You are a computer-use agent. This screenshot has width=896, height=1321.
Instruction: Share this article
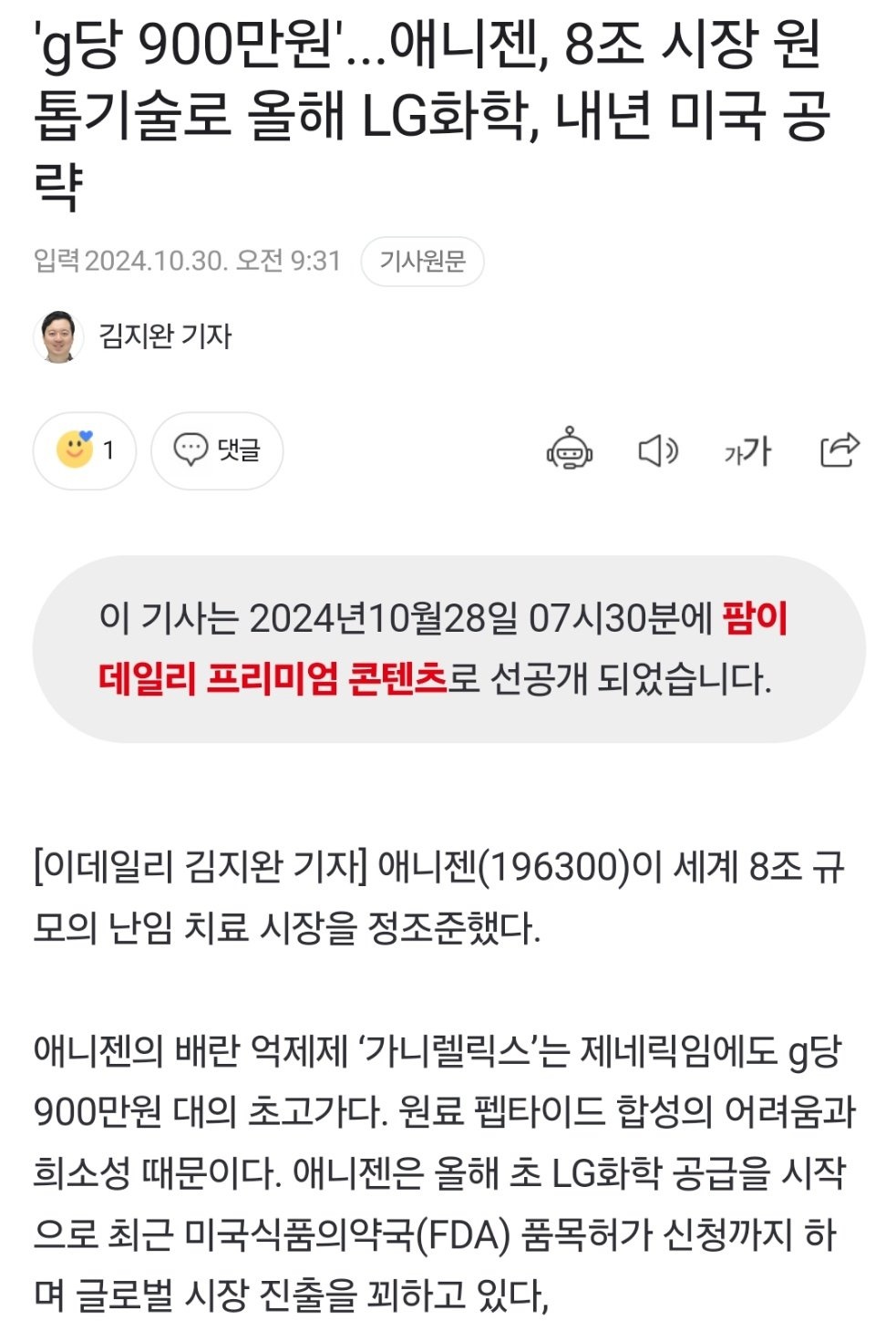point(839,449)
